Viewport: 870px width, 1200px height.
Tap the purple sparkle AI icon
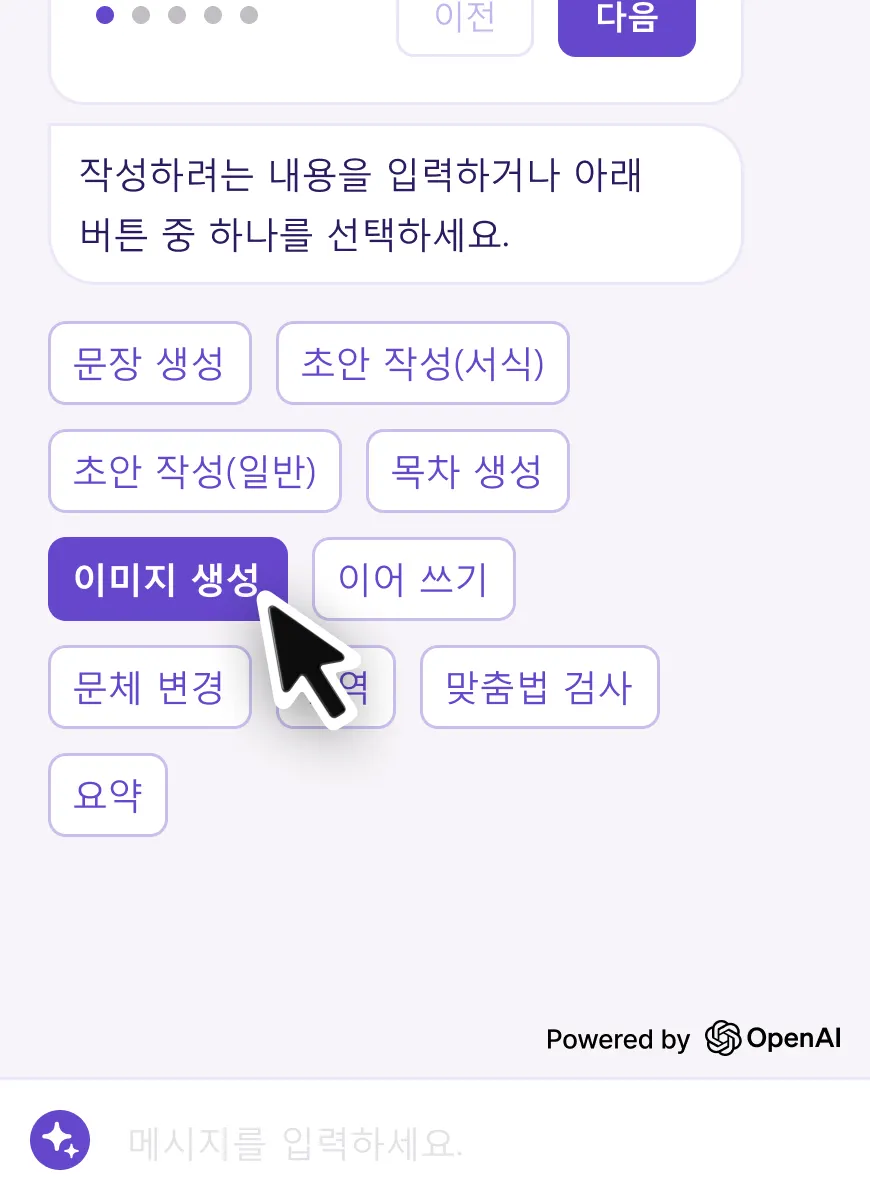coord(60,1140)
